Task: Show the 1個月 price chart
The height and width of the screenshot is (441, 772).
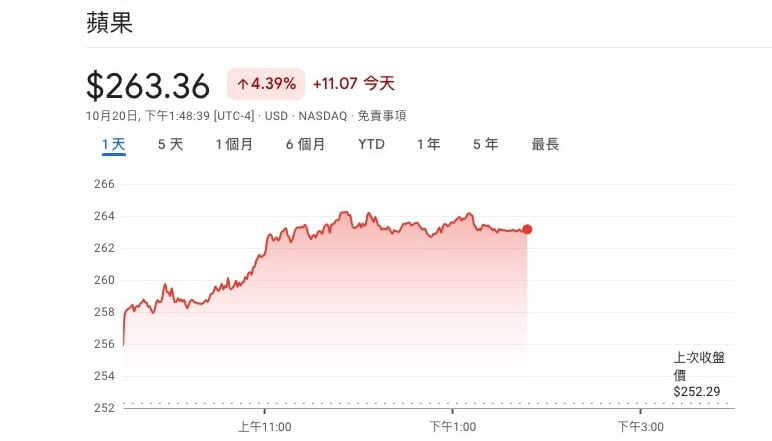Action: coord(234,144)
